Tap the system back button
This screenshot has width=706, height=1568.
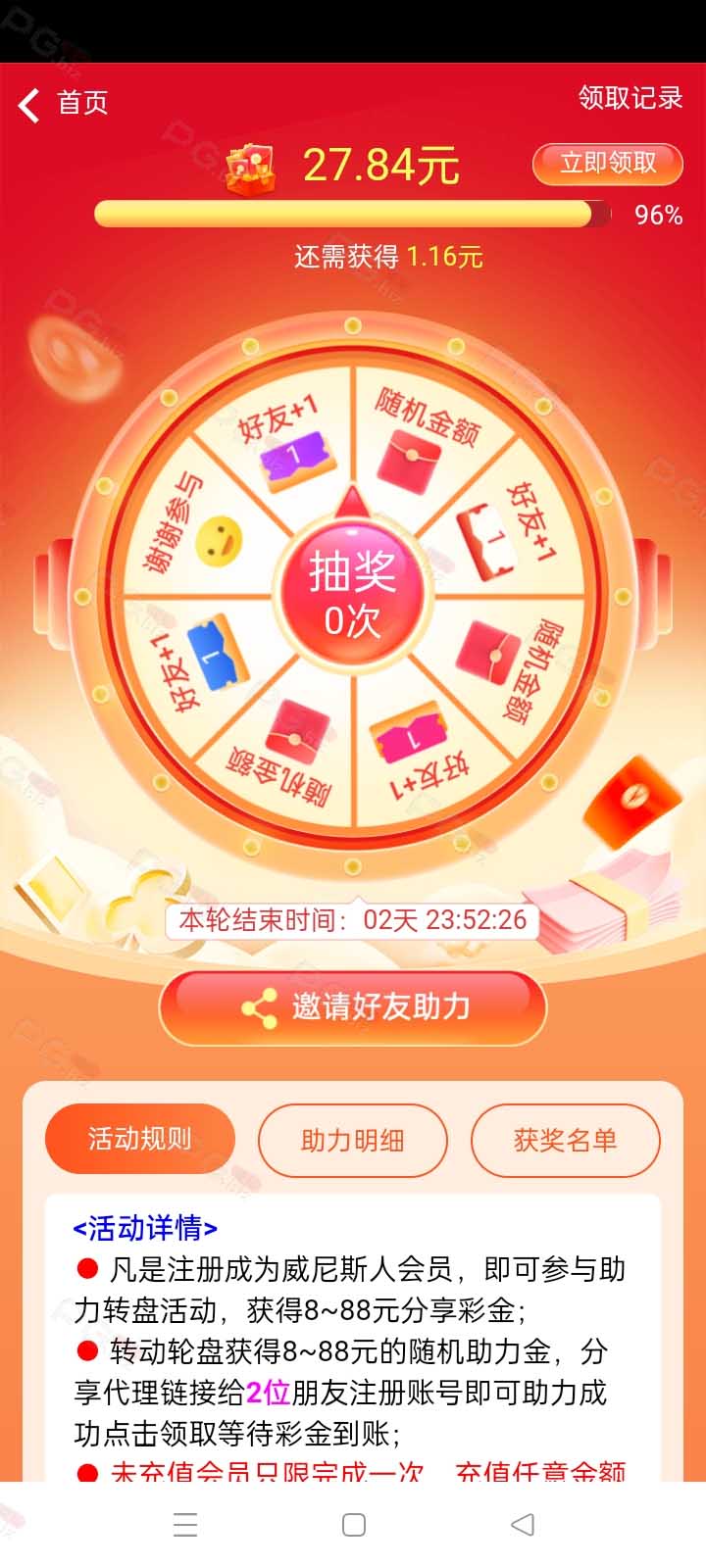point(523,1524)
